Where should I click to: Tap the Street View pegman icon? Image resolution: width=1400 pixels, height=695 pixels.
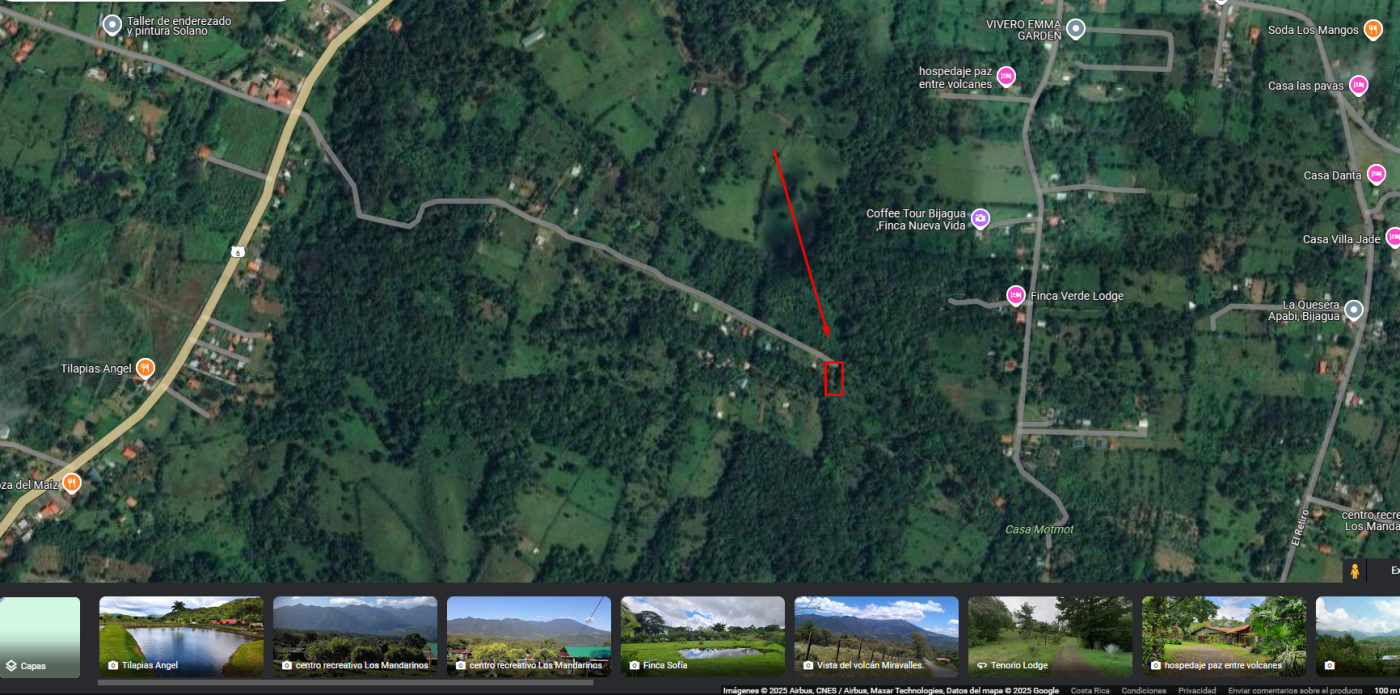[1355, 571]
